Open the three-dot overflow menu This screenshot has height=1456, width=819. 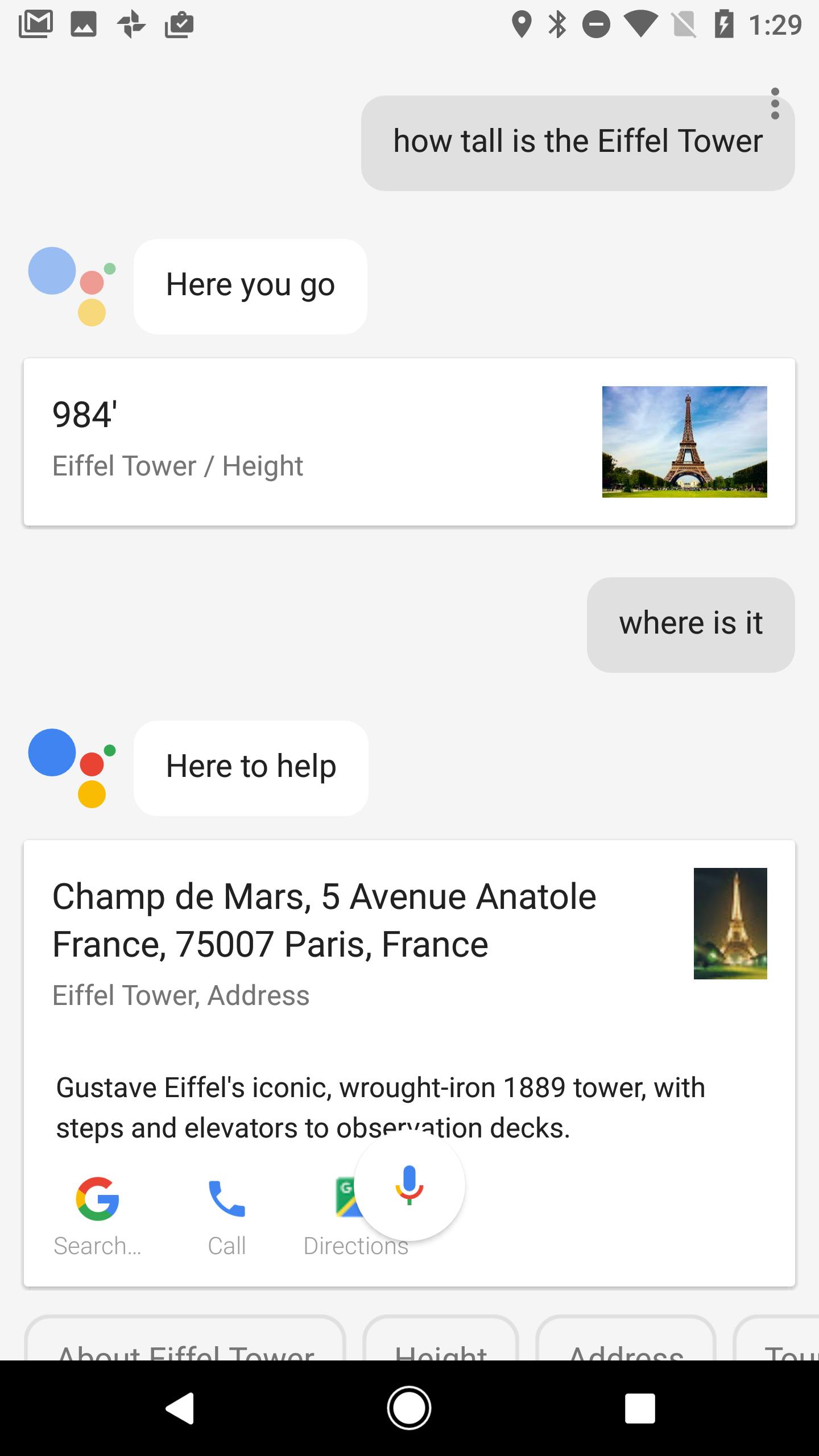775,104
